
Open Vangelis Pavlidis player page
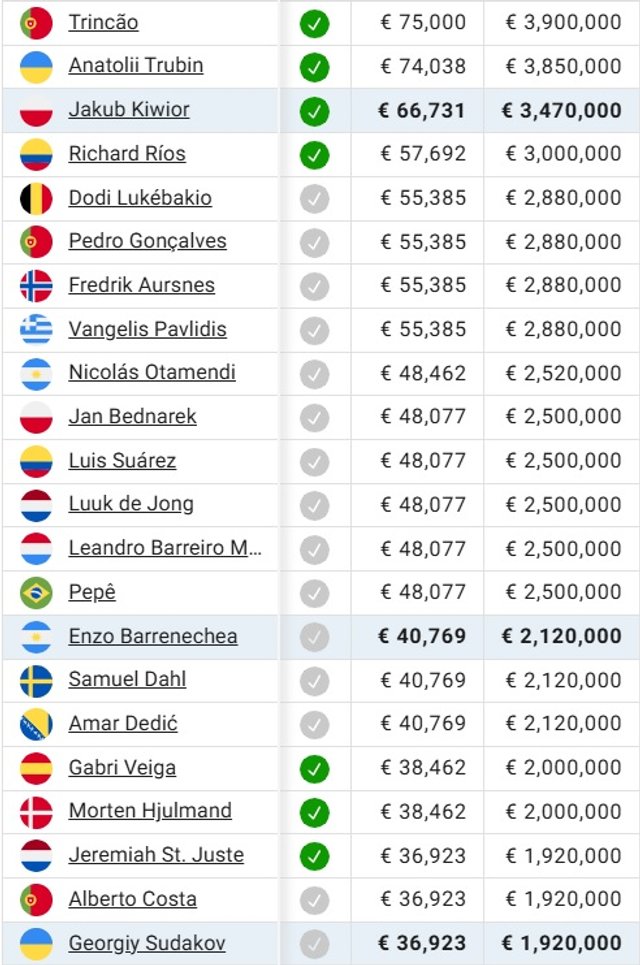(147, 329)
